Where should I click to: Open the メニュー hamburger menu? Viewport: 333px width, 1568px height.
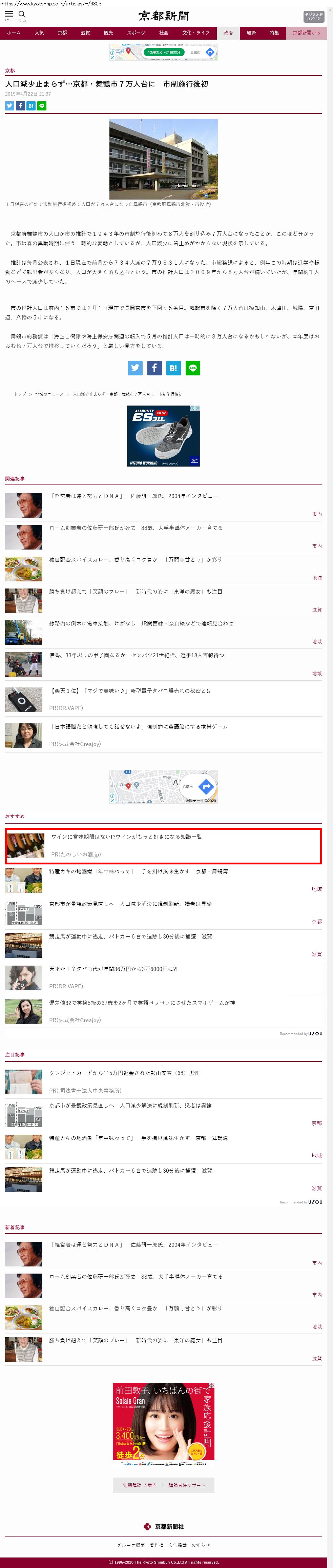click(8, 15)
